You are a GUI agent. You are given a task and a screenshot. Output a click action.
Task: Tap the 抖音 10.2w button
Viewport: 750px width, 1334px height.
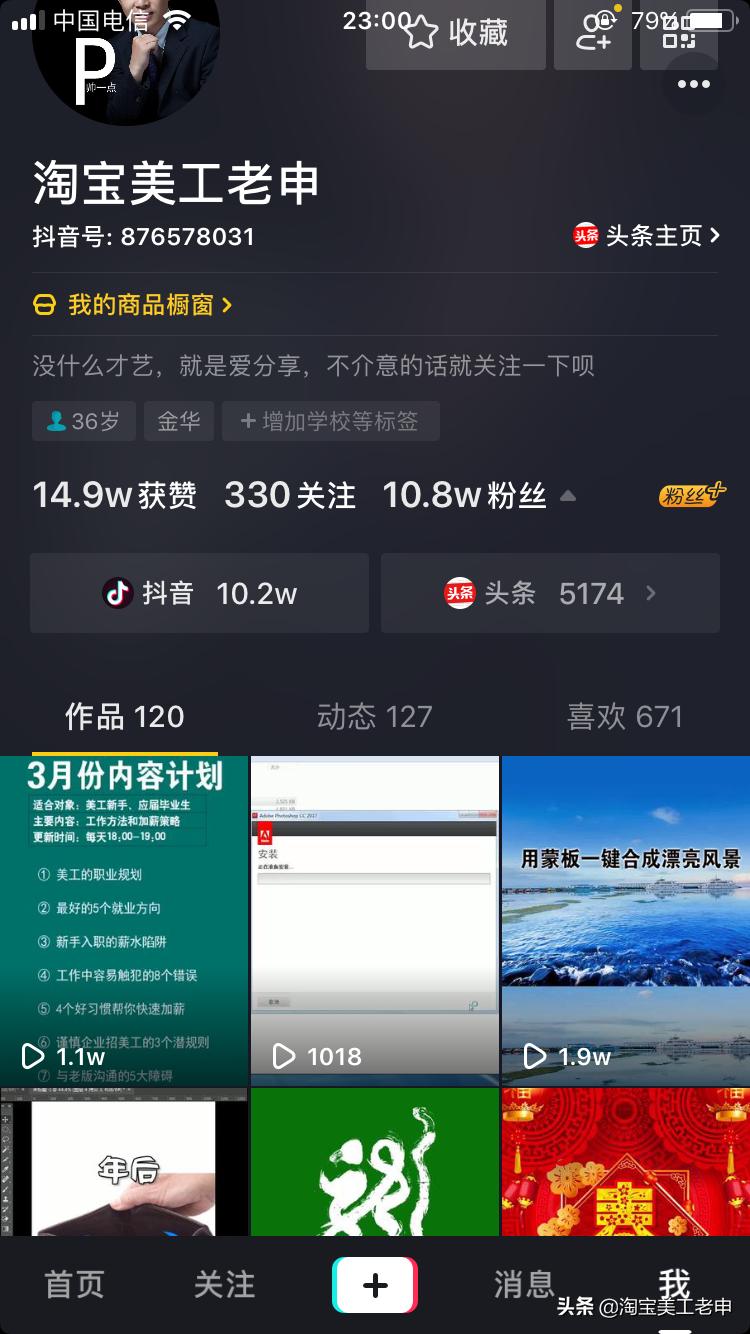click(x=199, y=593)
